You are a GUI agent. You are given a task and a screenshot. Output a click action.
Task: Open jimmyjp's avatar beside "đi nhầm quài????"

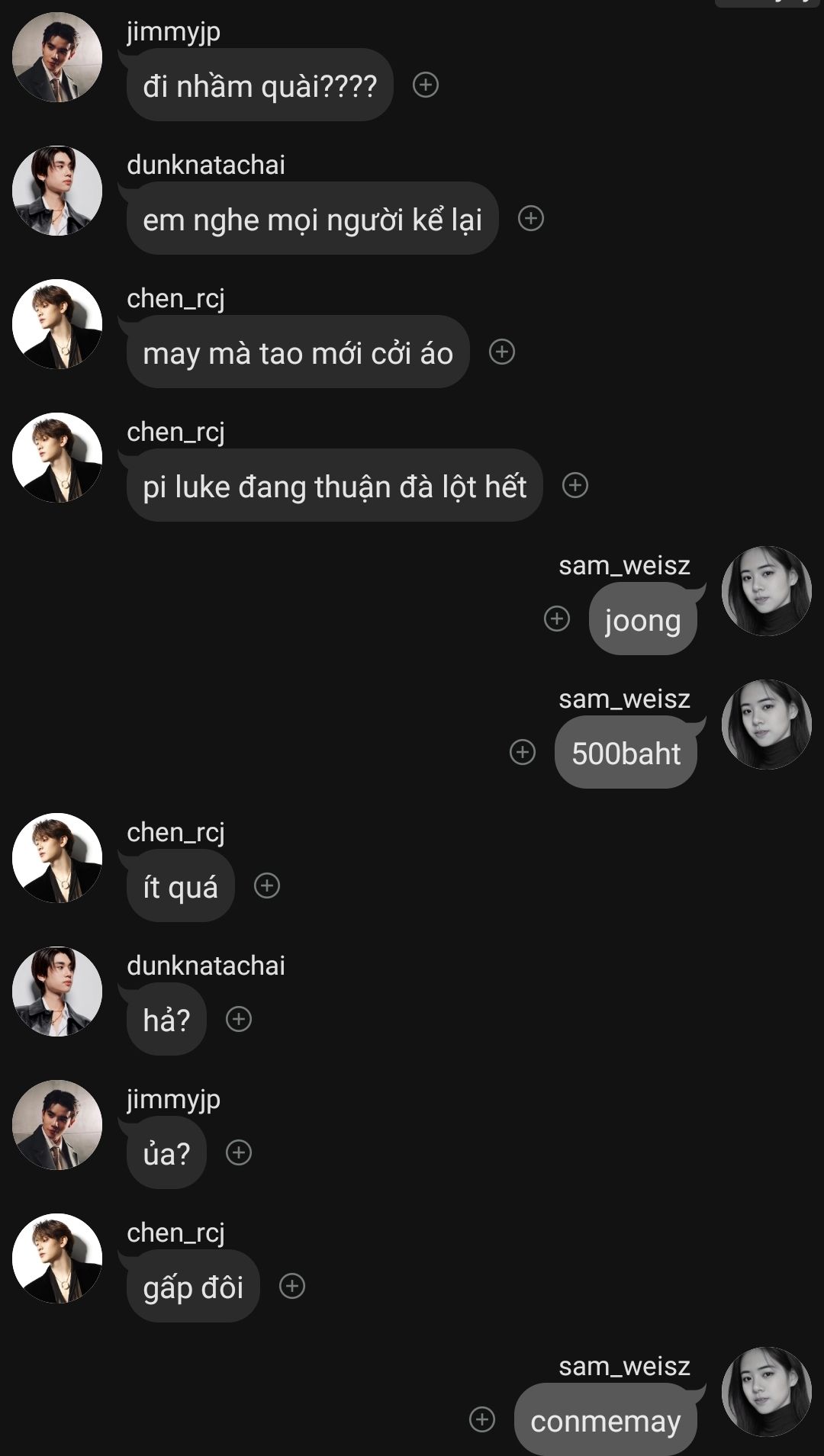pos(57,57)
